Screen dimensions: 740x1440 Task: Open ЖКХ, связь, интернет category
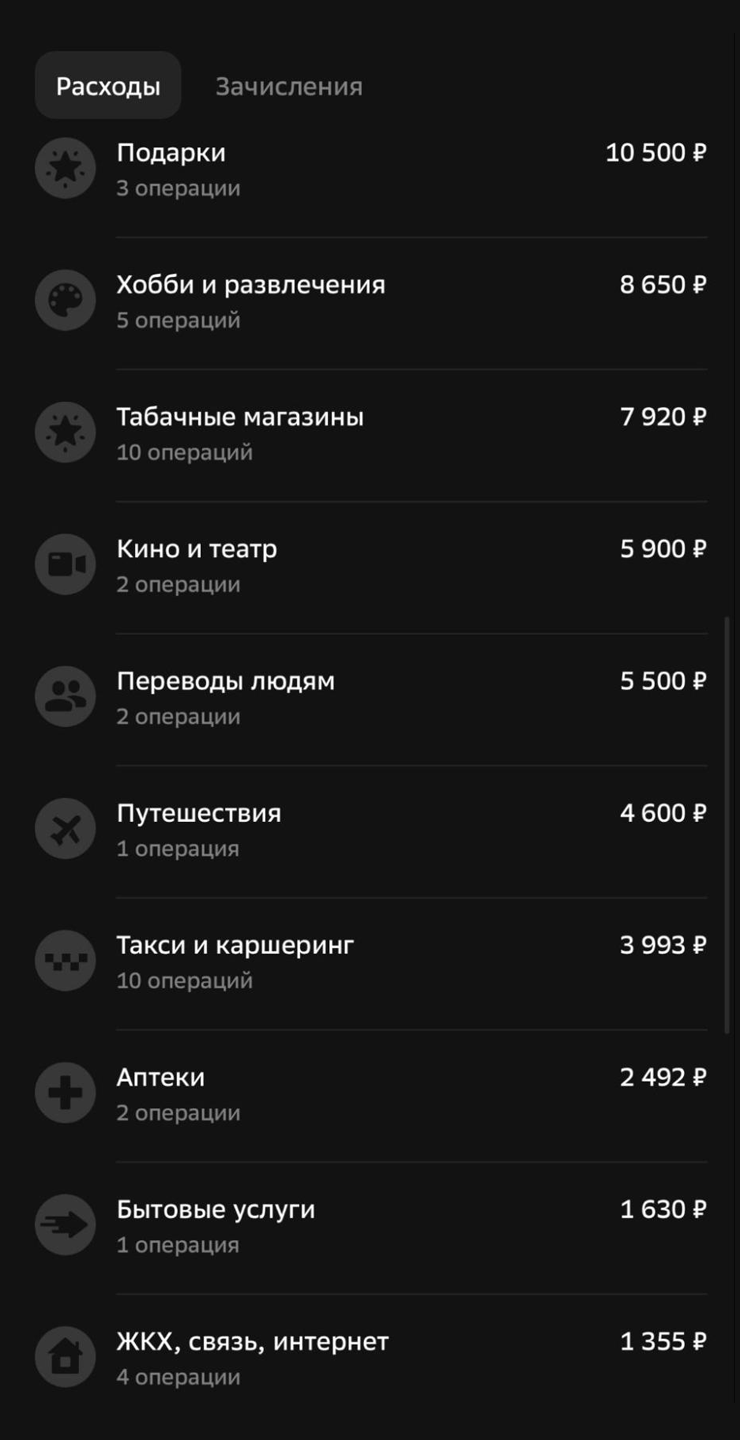tap(370, 1358)
